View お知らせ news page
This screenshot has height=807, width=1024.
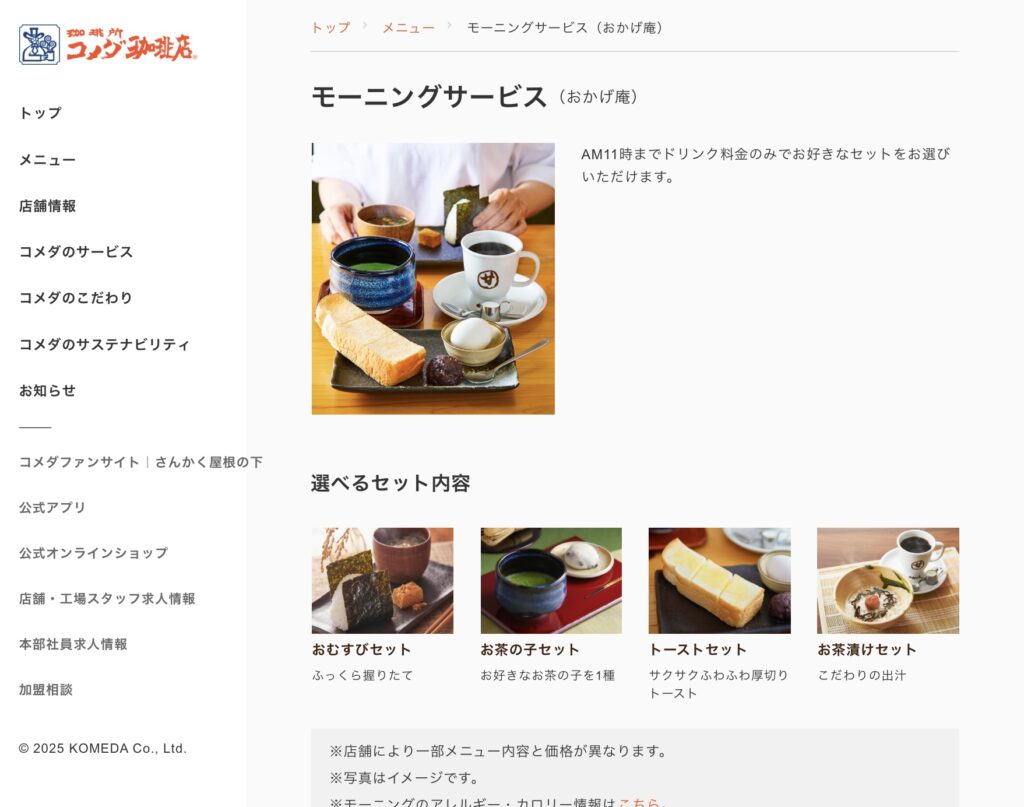(x=47, y=390)
